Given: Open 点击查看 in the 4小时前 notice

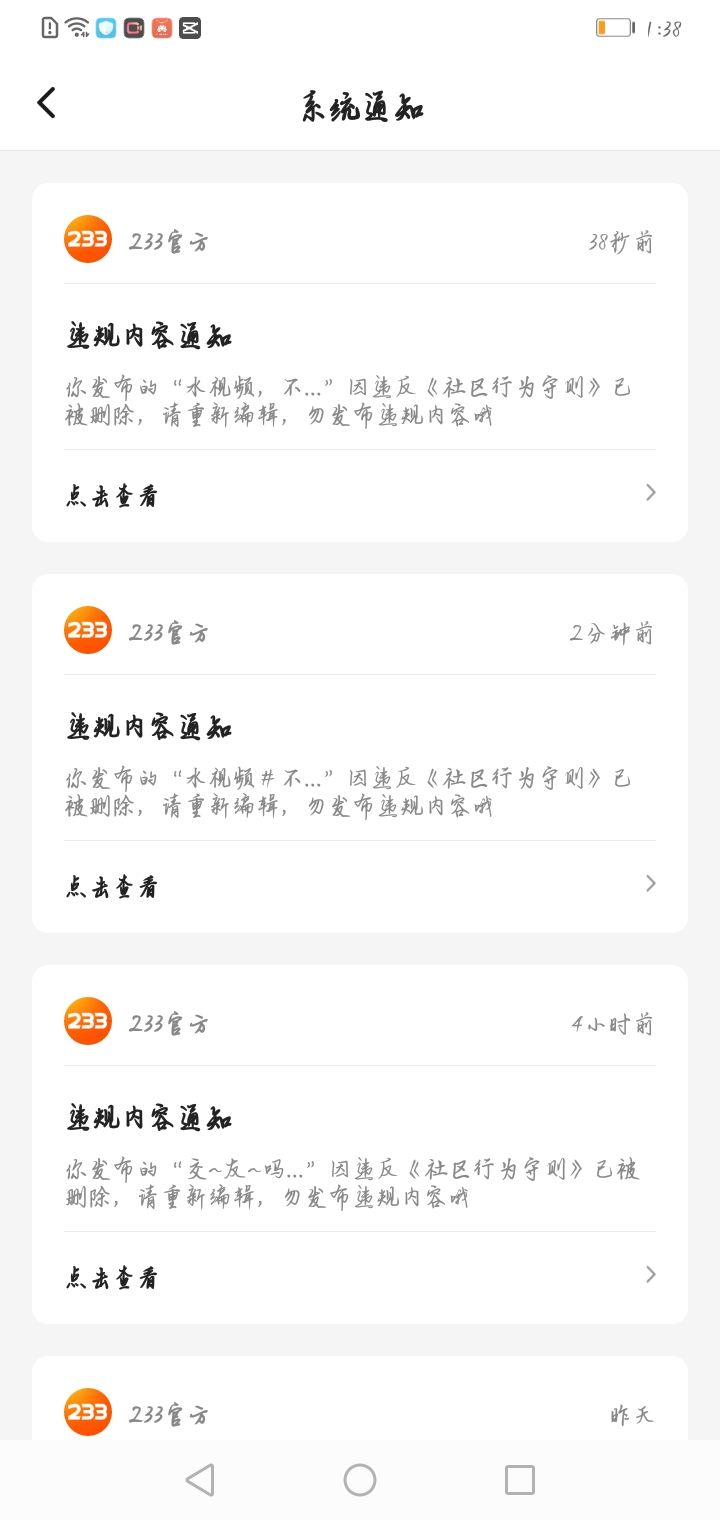Looking at the screenshot, I should tap(360, 1277).
